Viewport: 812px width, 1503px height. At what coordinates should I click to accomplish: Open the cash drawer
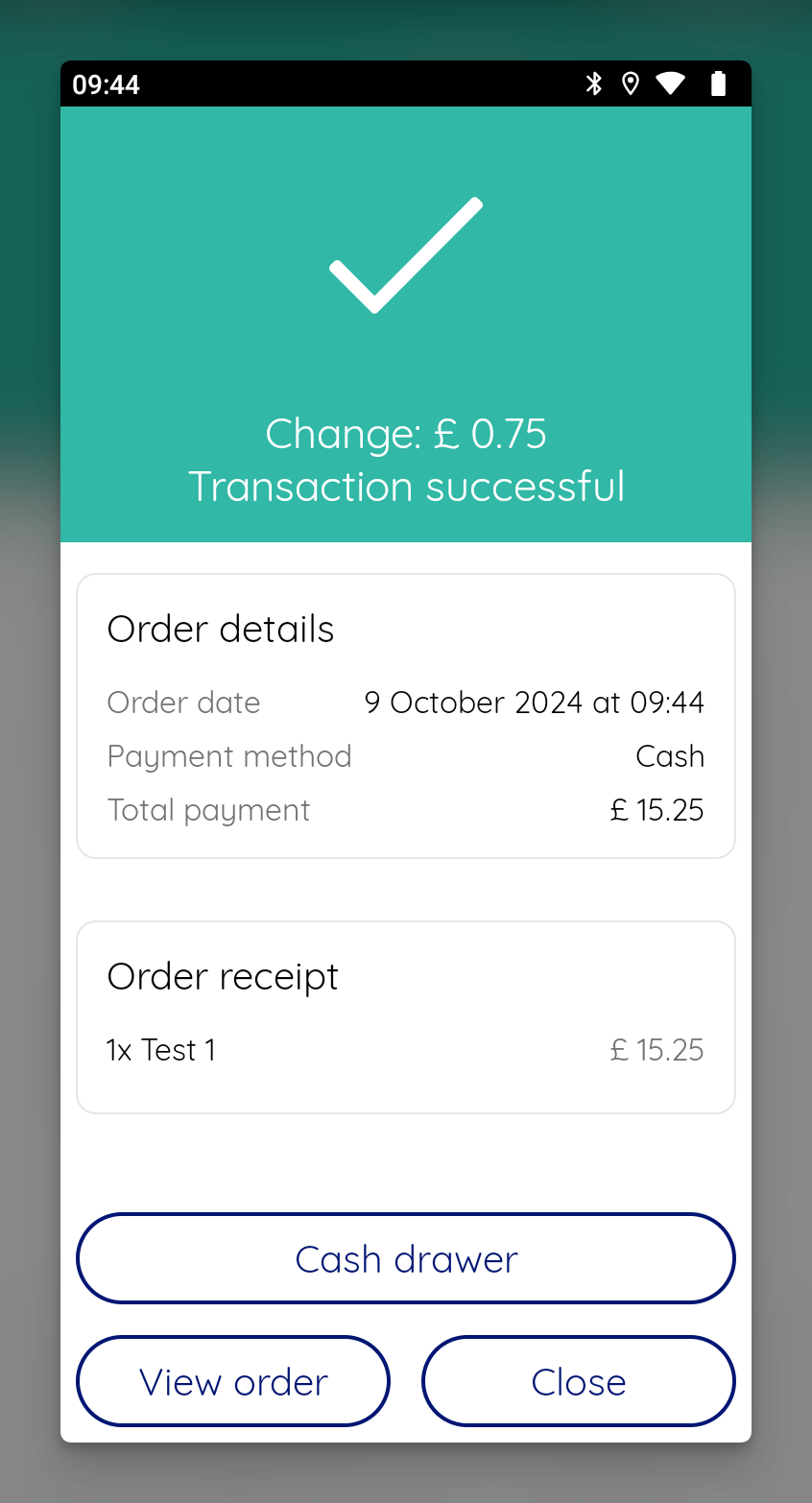[x=405, y=1258]
